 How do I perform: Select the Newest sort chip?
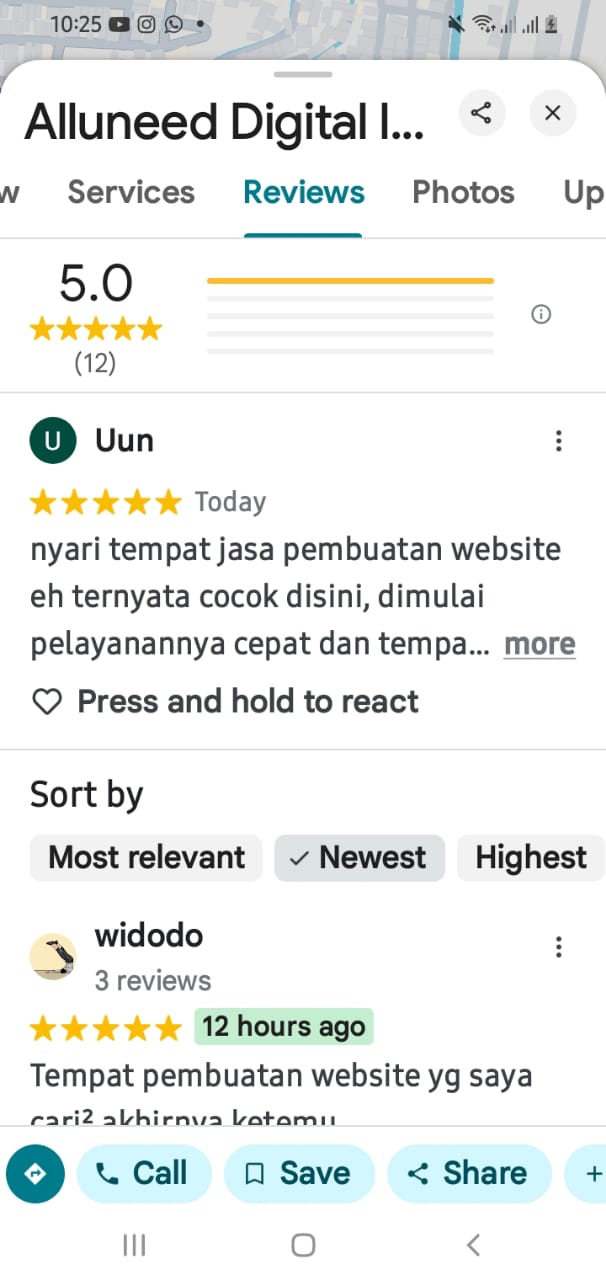point(359,857)
